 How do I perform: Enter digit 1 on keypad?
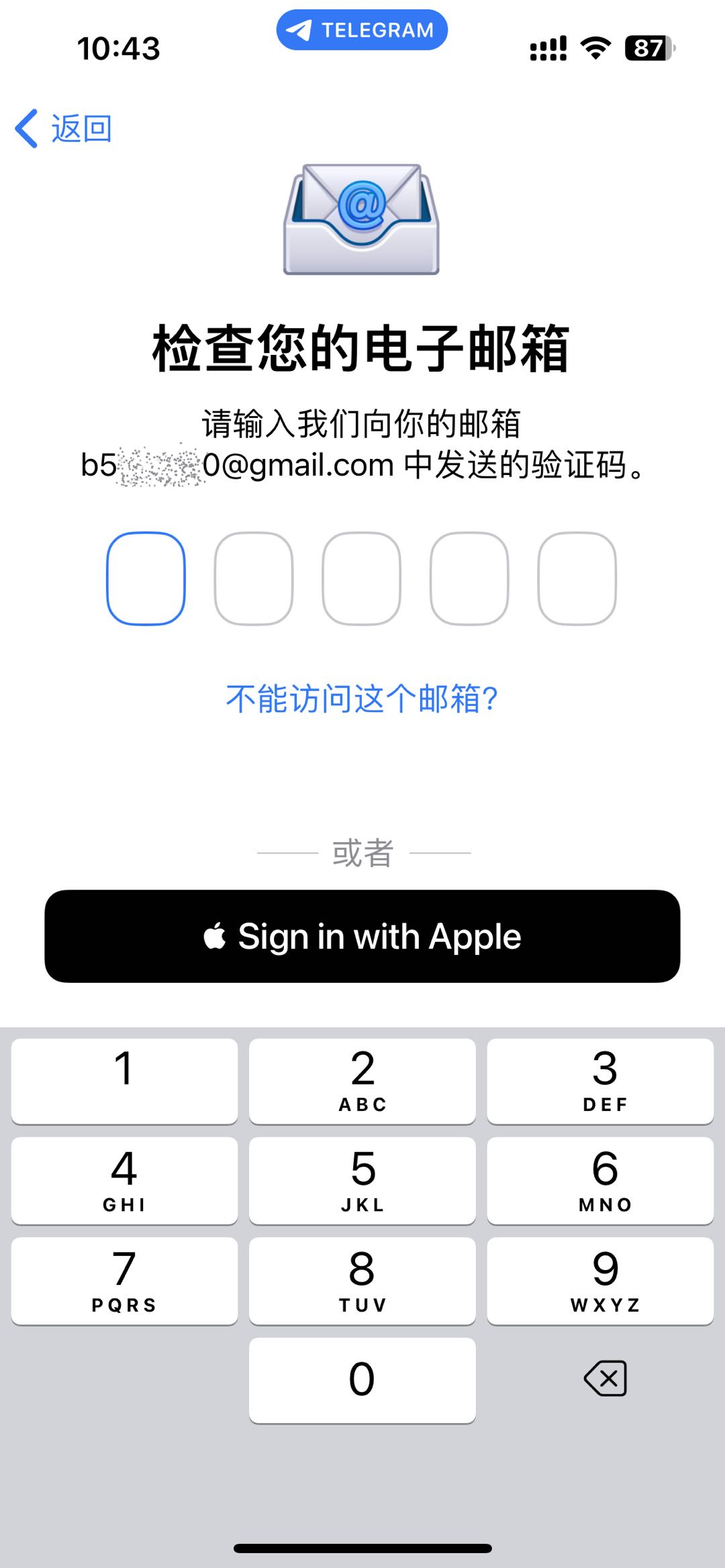pyautogui.click(x=124, y=1080)
